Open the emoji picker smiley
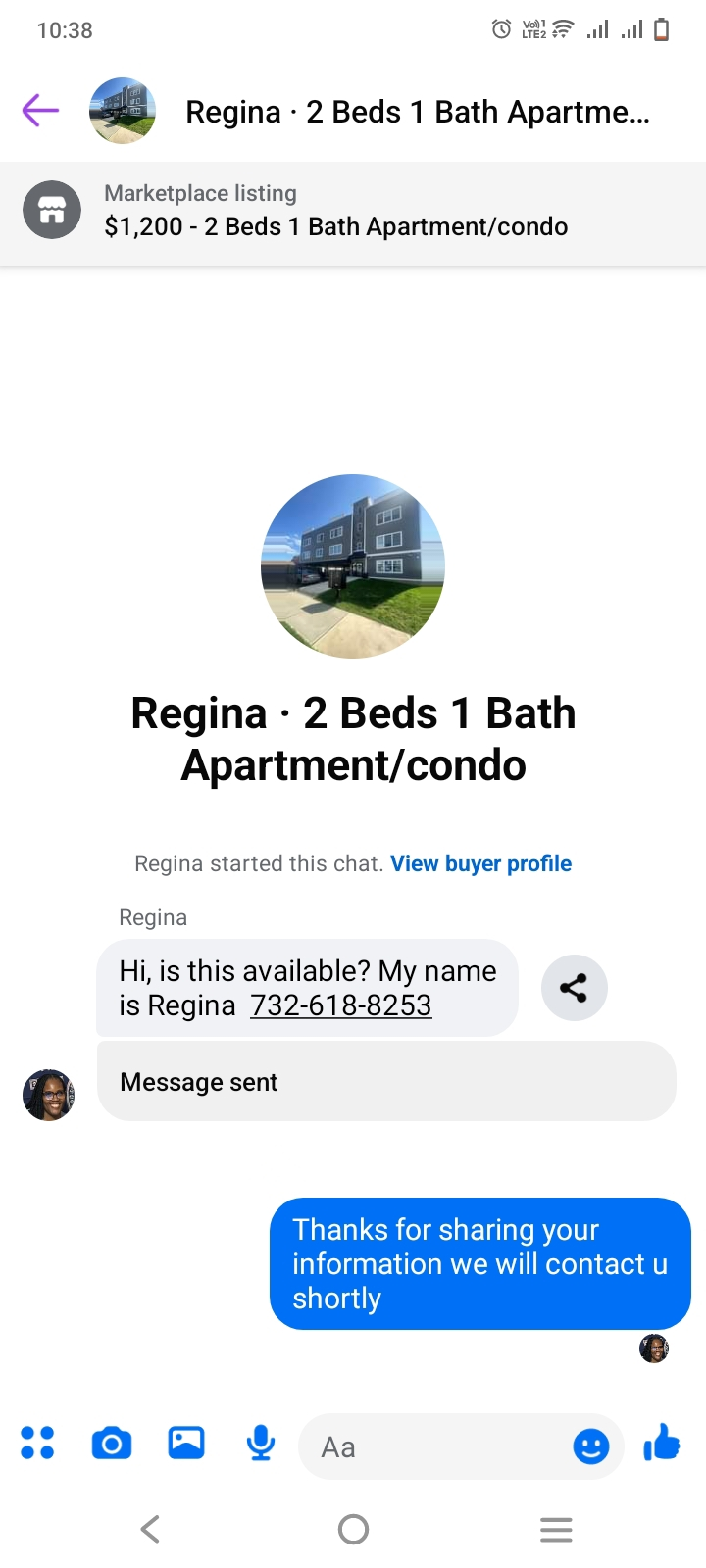 (x=591, y=1446)
